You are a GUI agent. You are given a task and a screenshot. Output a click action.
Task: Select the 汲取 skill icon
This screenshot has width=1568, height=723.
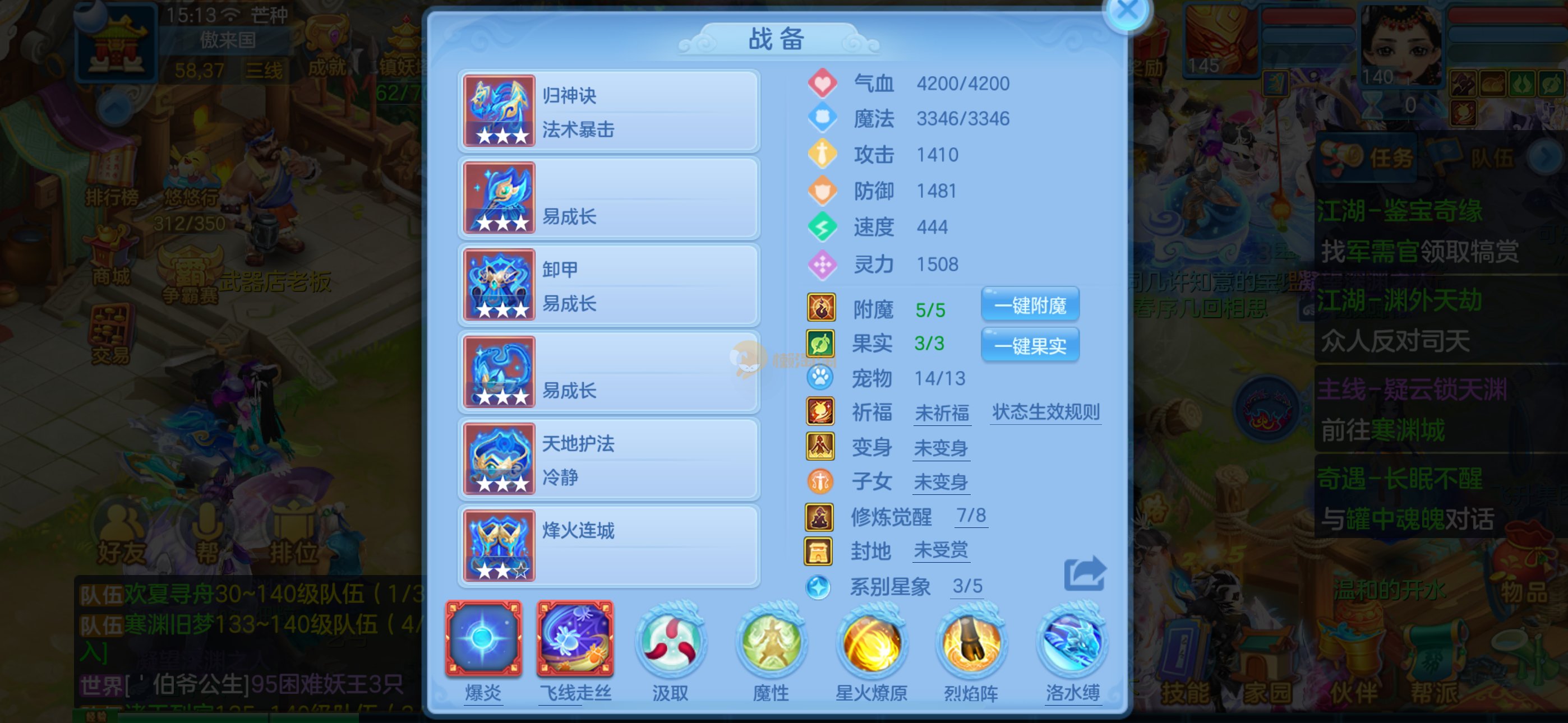(x=670, y=642)
